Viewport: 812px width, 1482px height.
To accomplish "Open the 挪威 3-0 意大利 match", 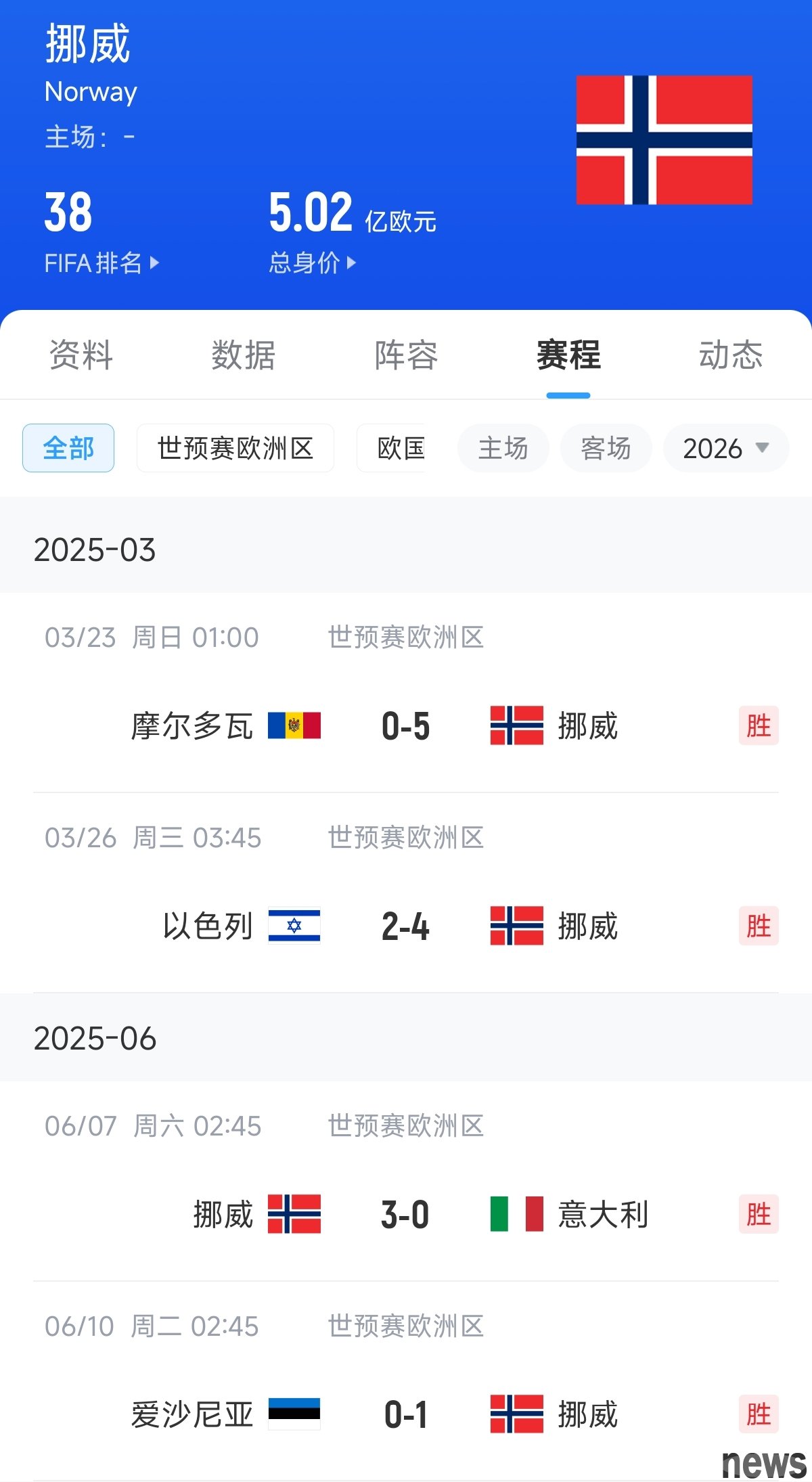I will coord(406,1181).
